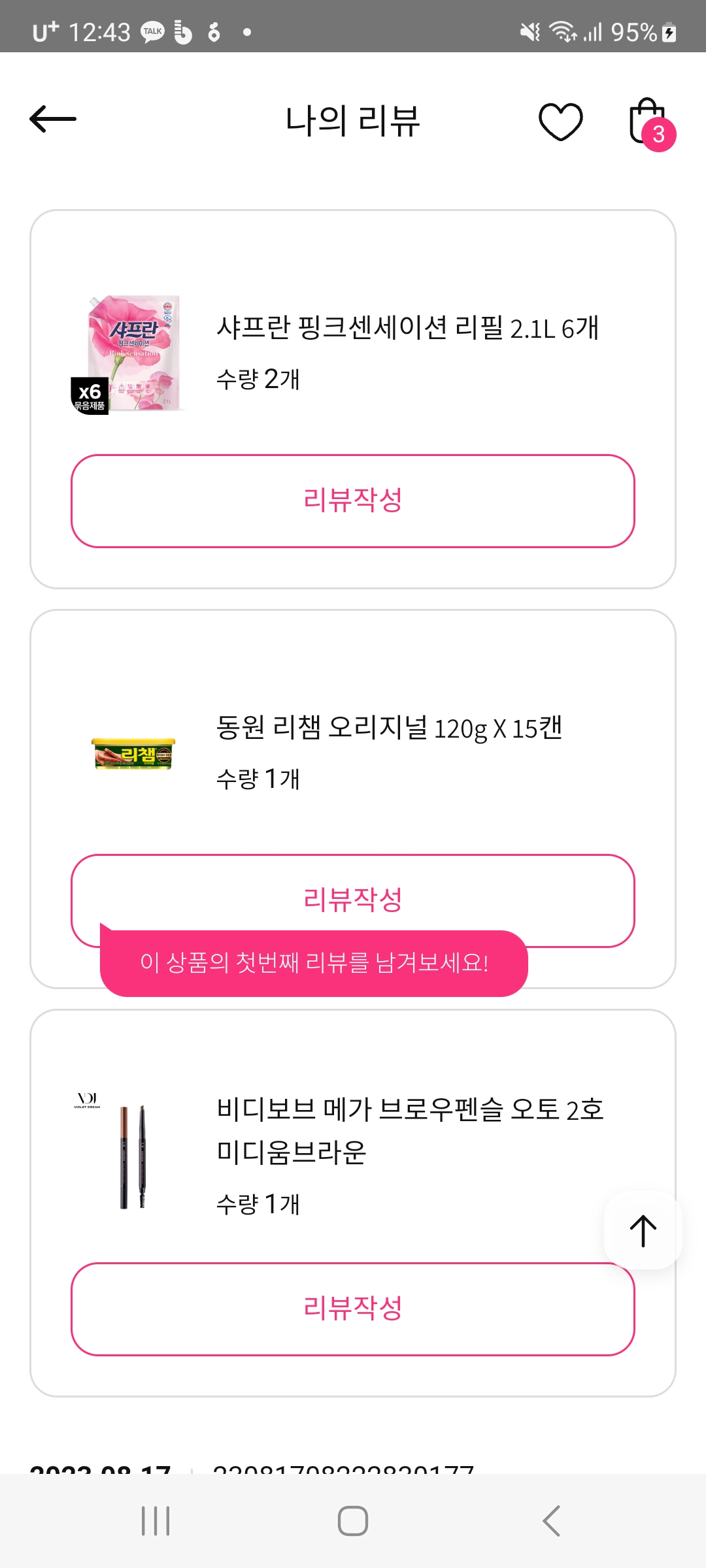Open the 동원 리챔 product image
This screenshot has height=1568, width=706.
click(133, 753)
